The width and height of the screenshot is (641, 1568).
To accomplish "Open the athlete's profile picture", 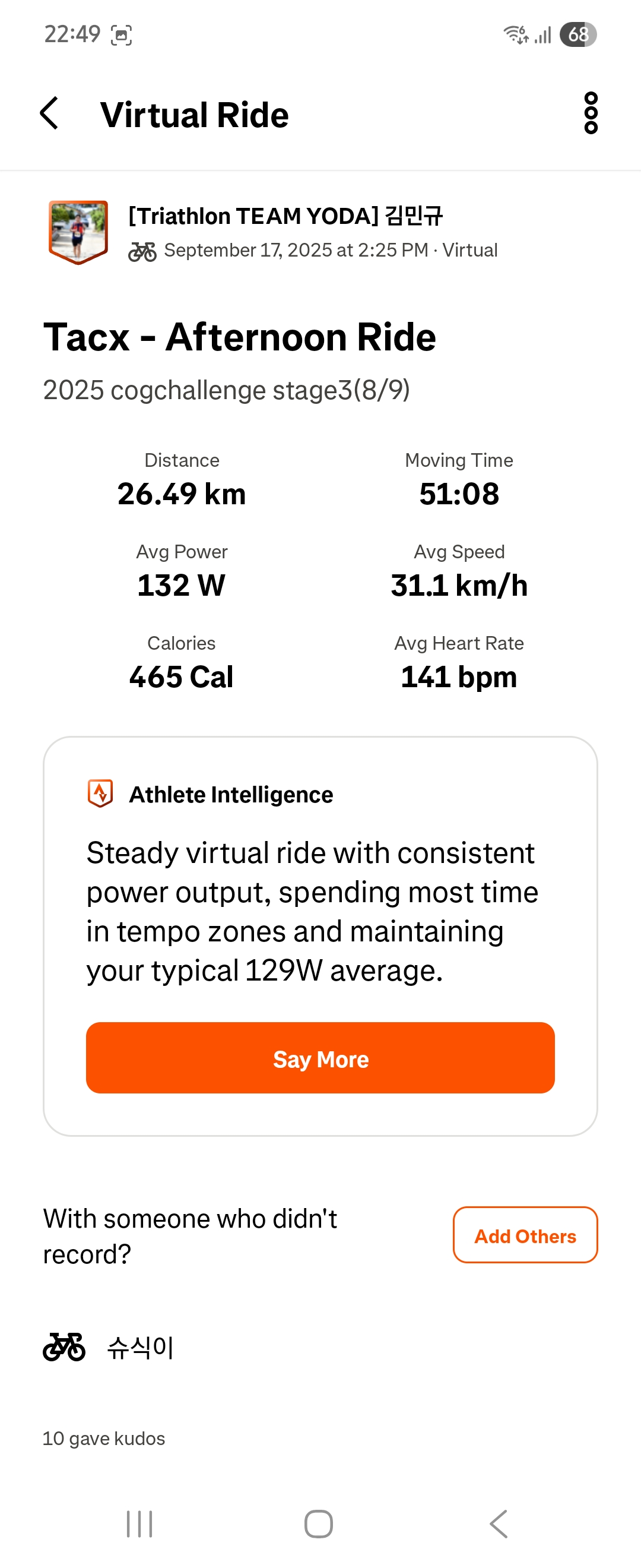I will click(x=78, y=232).
